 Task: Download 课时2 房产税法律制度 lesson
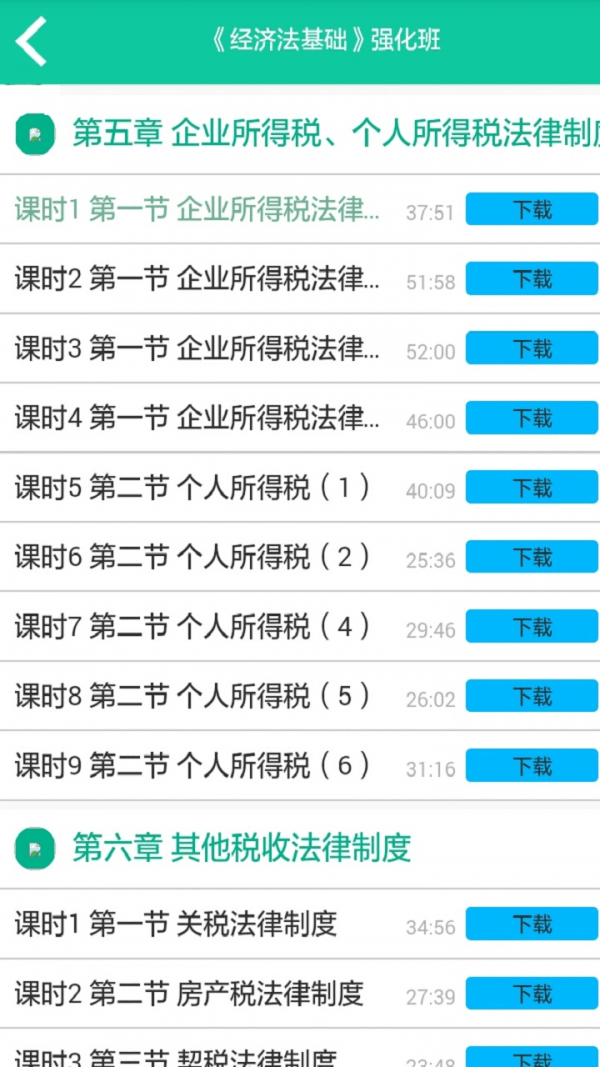[x=531, y=994]
